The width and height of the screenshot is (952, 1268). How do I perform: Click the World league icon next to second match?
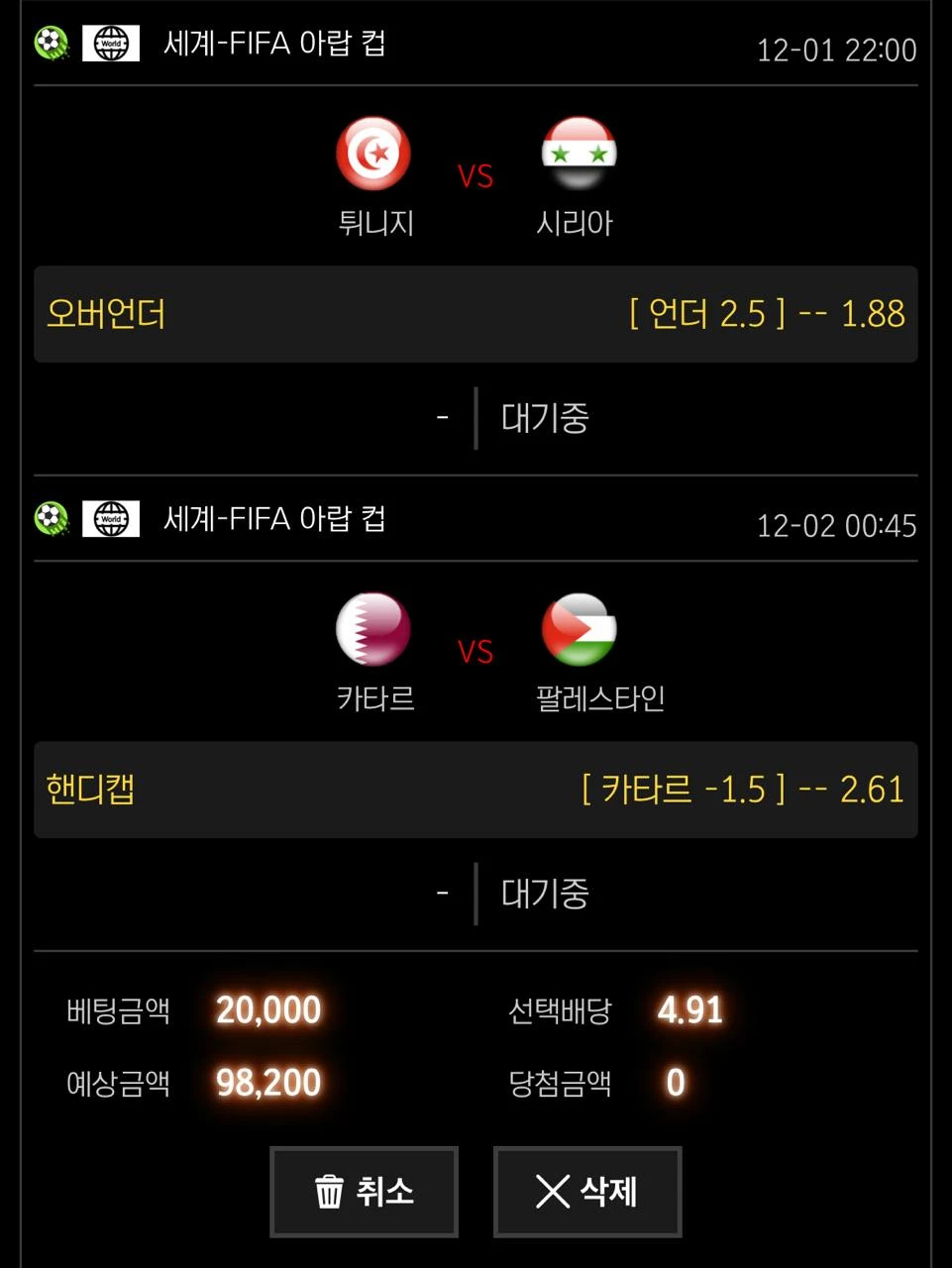tap(109, 519)
